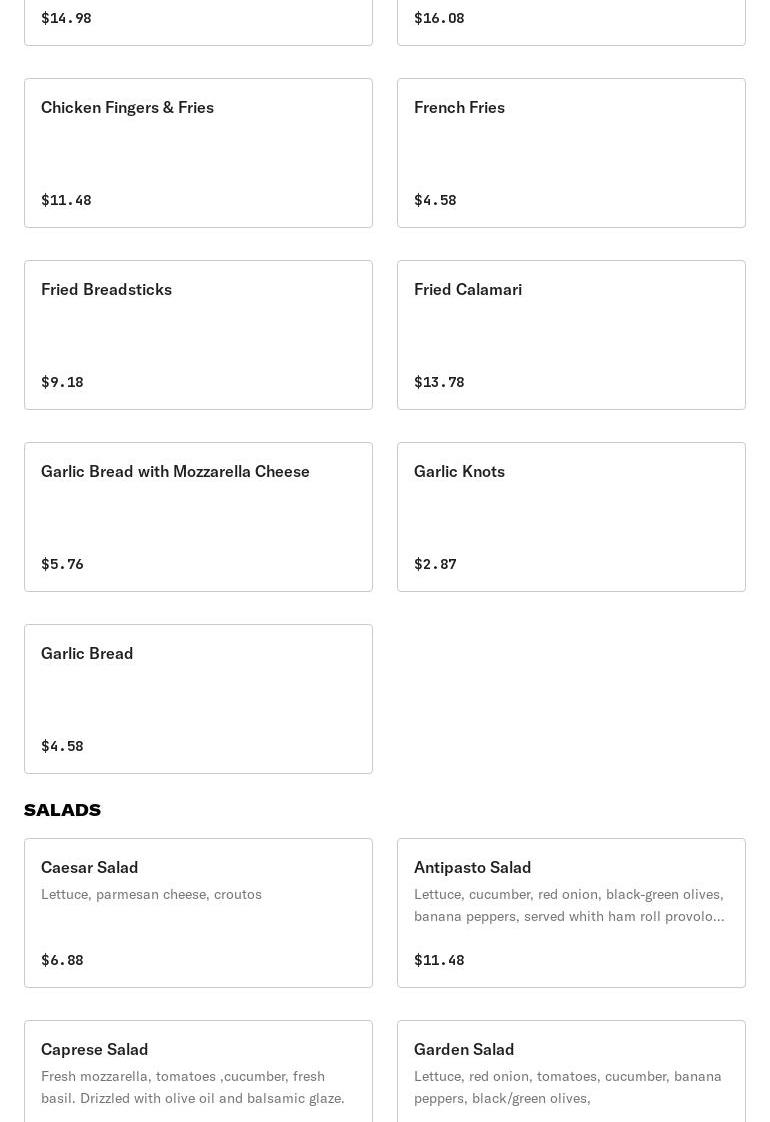View the Caesar Salad item
770x1122 pixels.
coord(198,913)
